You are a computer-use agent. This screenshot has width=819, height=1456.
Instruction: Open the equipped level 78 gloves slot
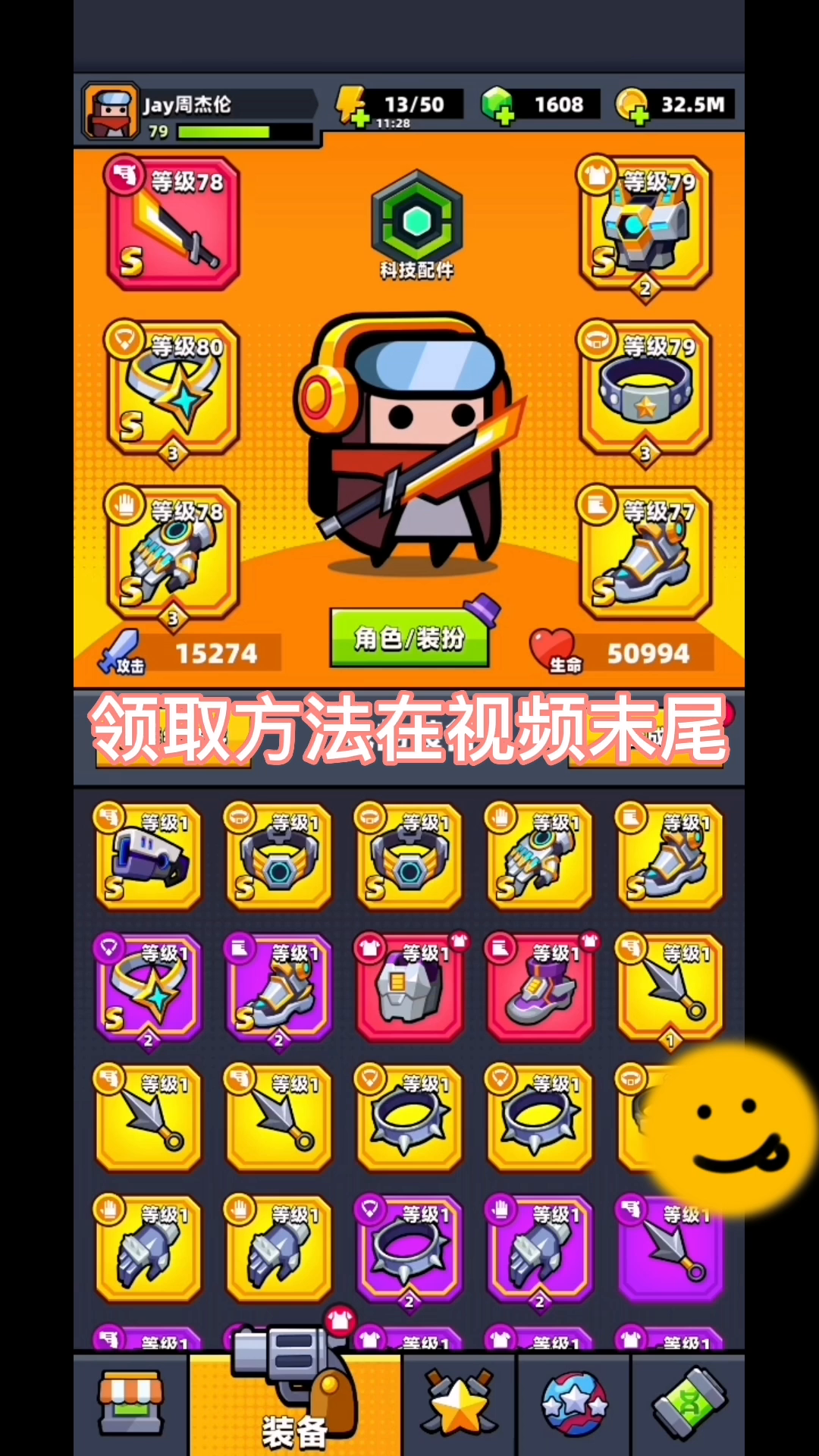coord(174,553)
